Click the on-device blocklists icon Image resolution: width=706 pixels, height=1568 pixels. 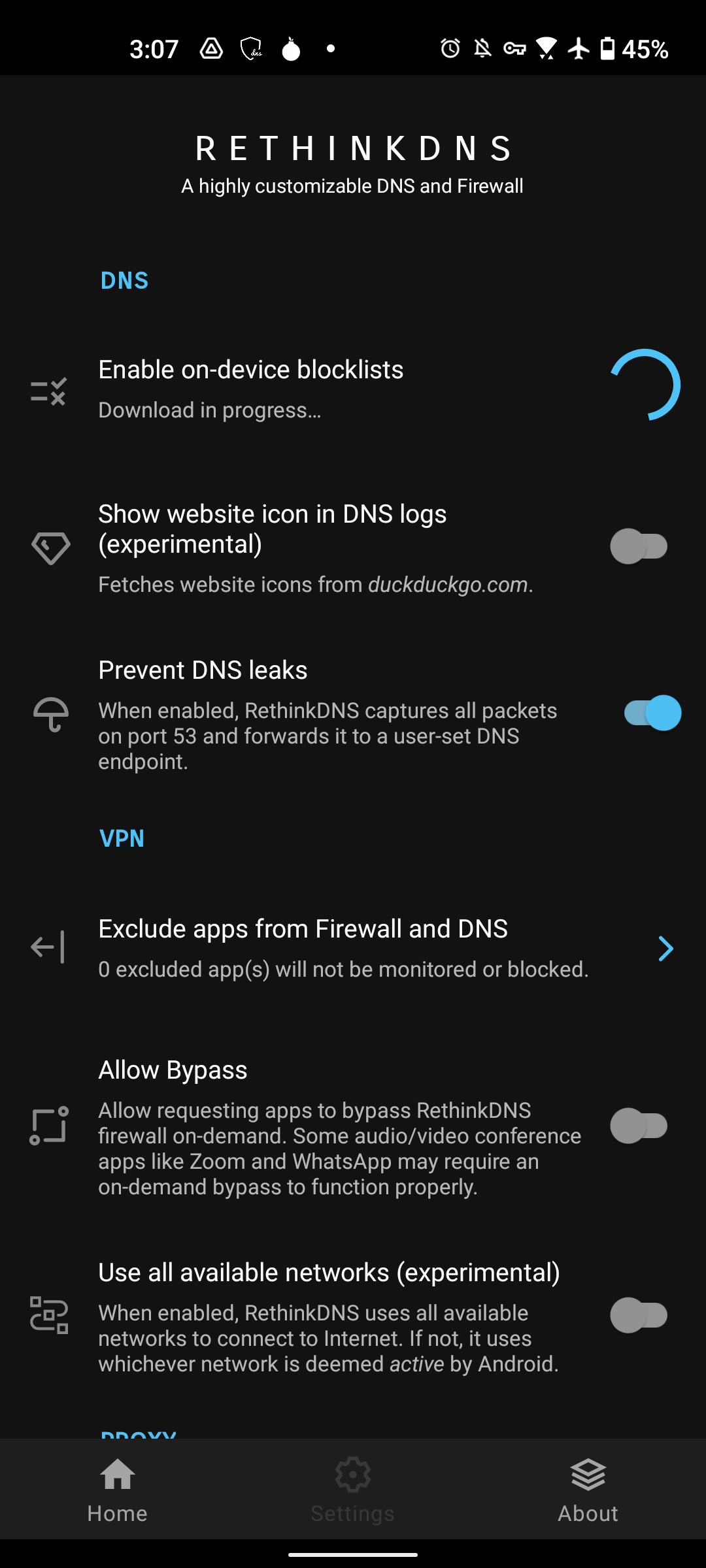click(x=49, y=392)
